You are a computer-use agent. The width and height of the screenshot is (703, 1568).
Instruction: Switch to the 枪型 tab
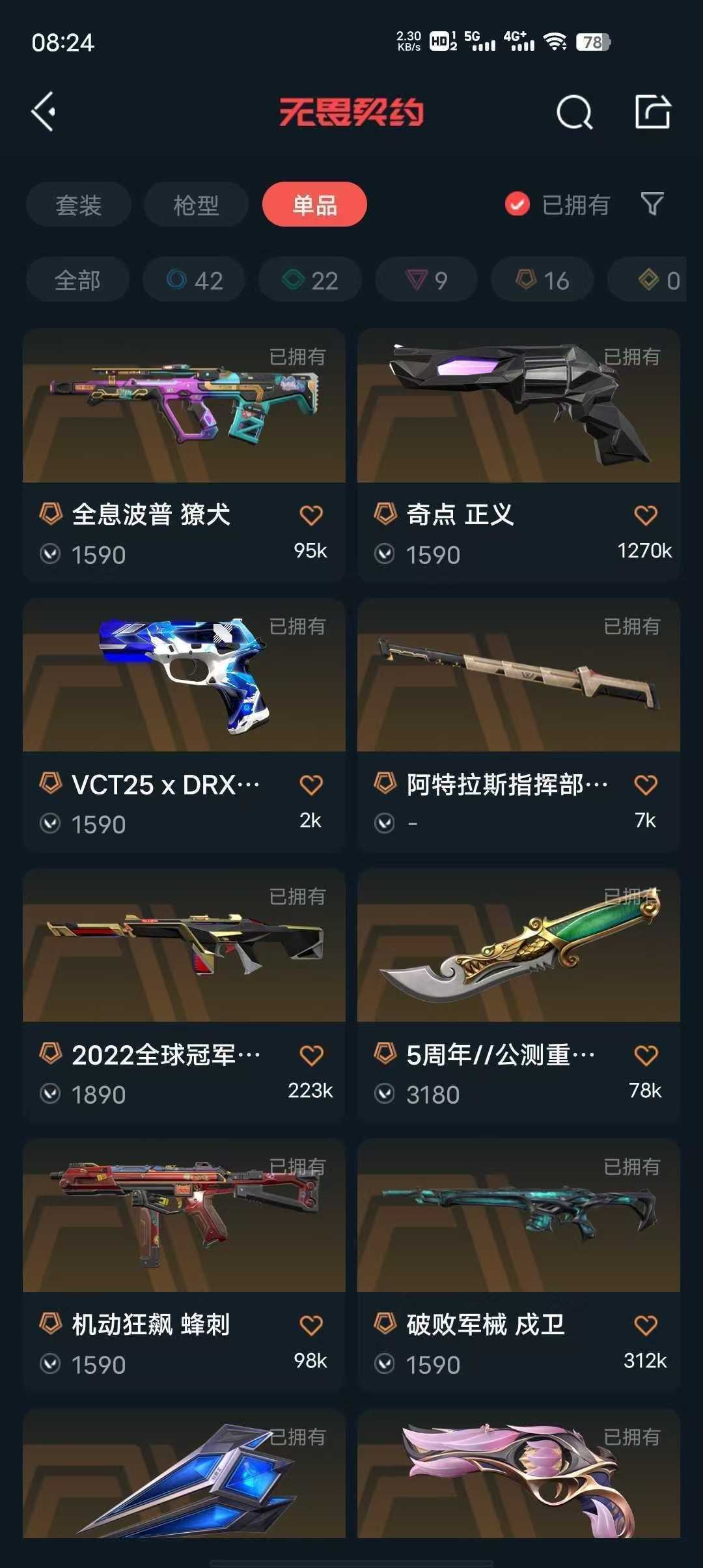pyautogui.click(x=195, y=204)
